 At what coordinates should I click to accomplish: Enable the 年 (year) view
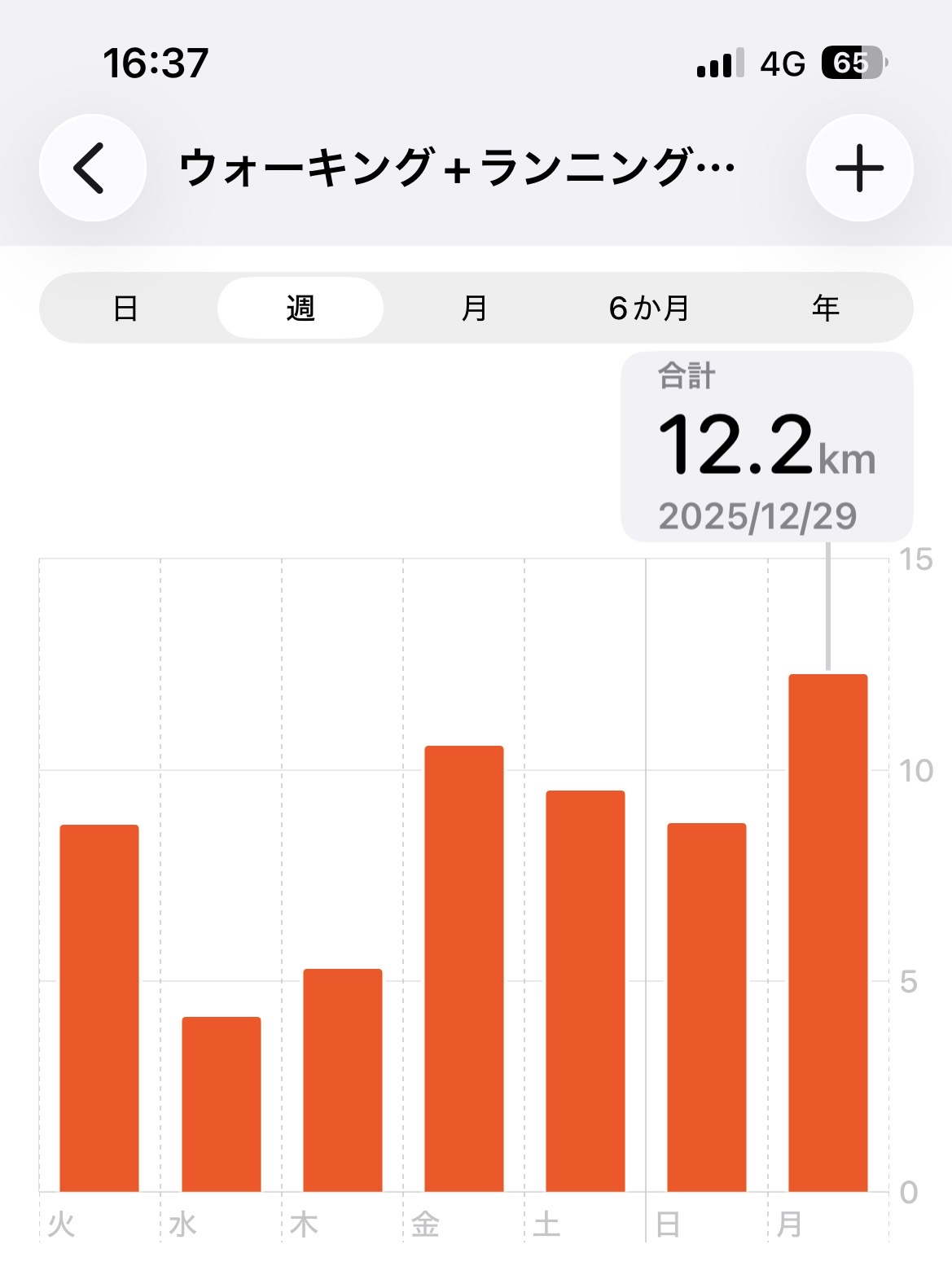824,308
